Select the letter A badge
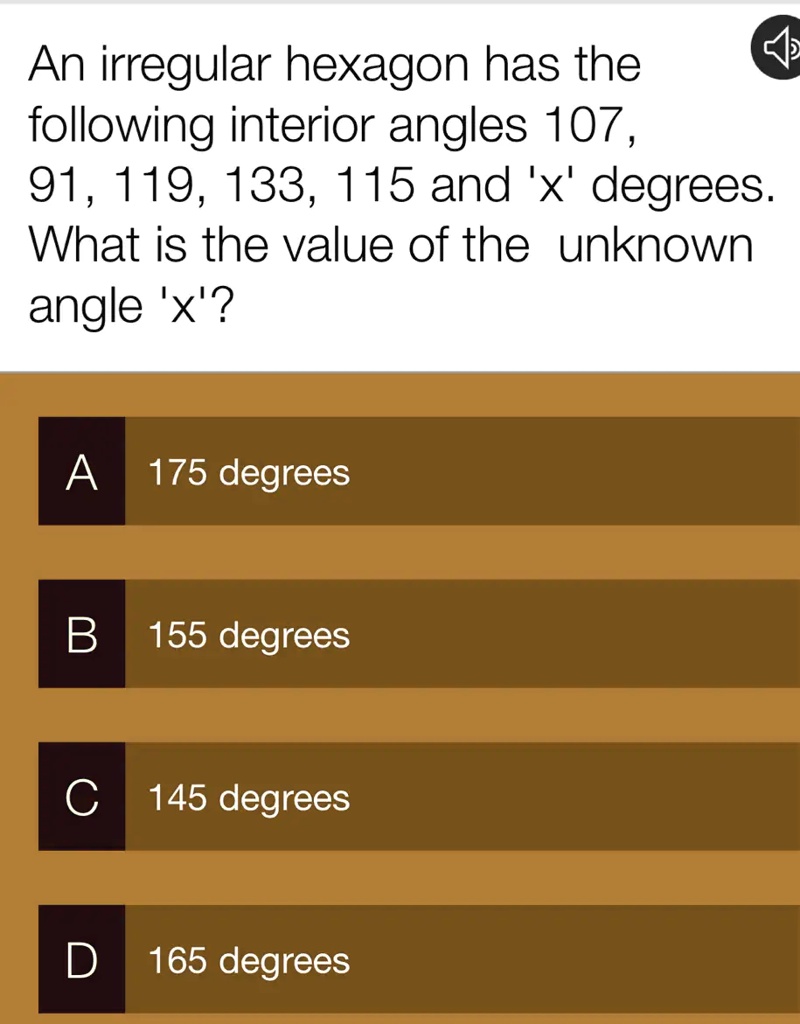The width and height of the screenshot is (800, 1024). pyautogui.click(x=82, y=472)
